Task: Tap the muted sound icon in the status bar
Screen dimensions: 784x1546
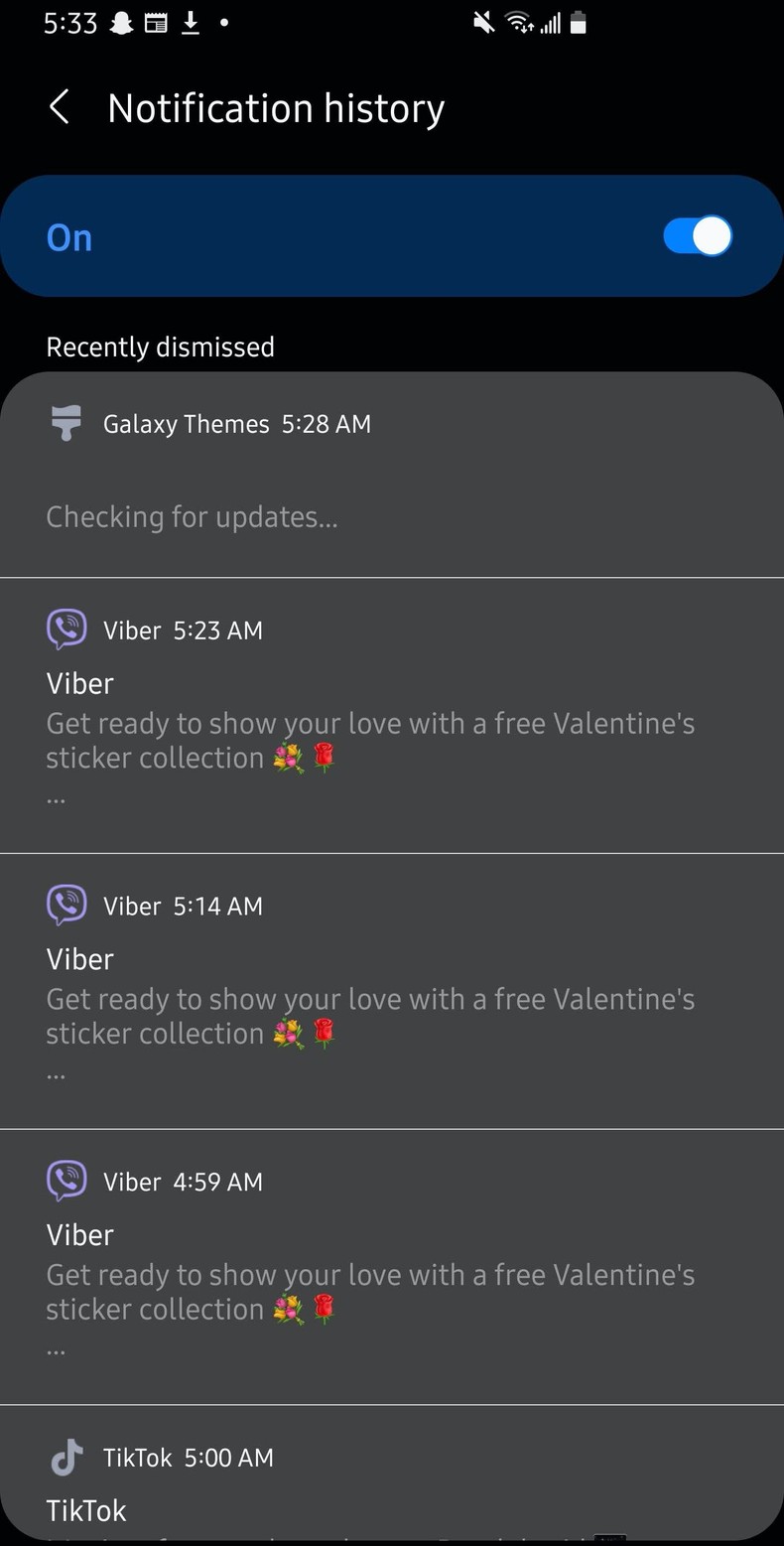Action: pyautogui.click(x=483, y=21)
